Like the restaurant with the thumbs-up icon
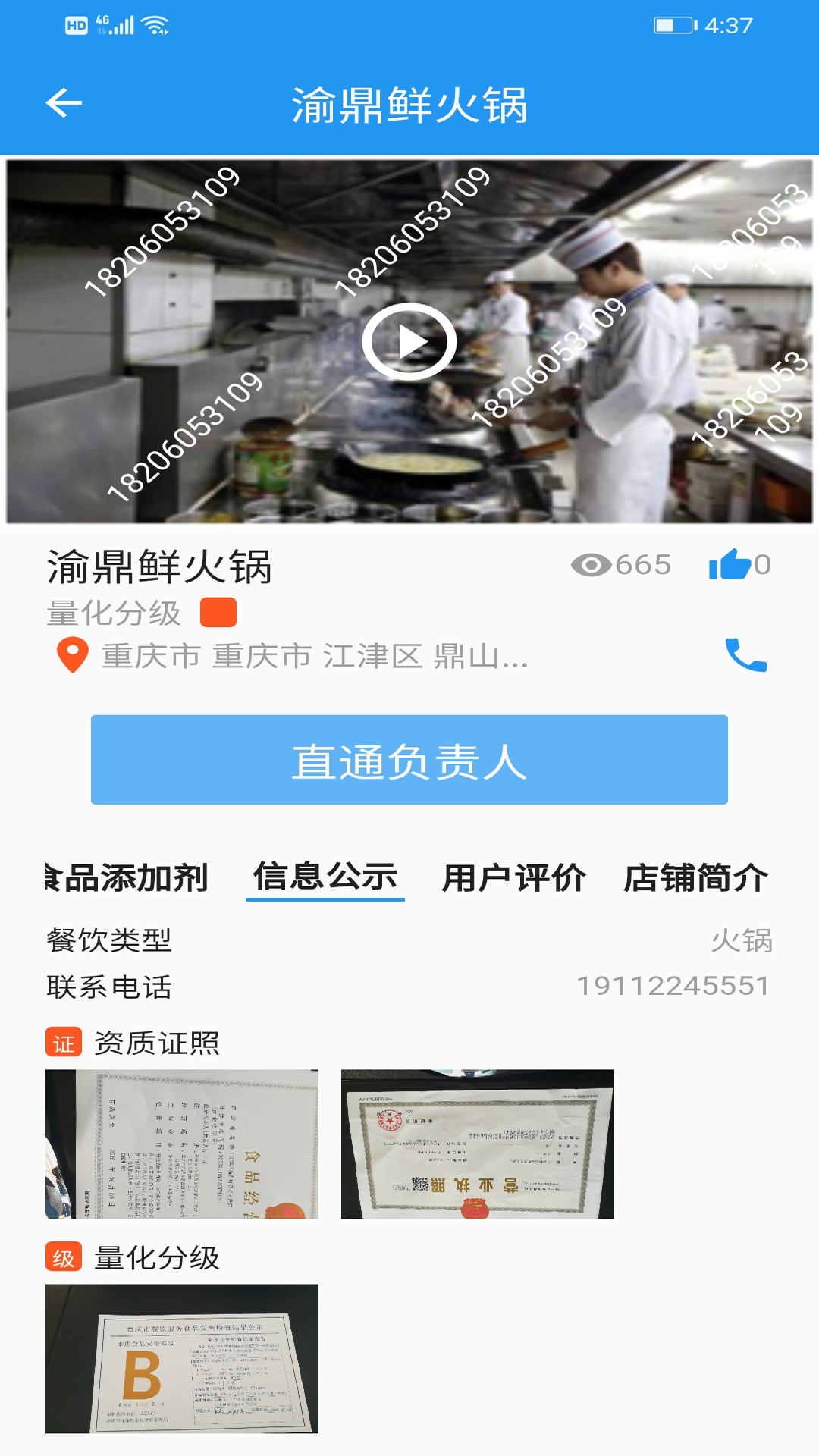 click(730, 565)
